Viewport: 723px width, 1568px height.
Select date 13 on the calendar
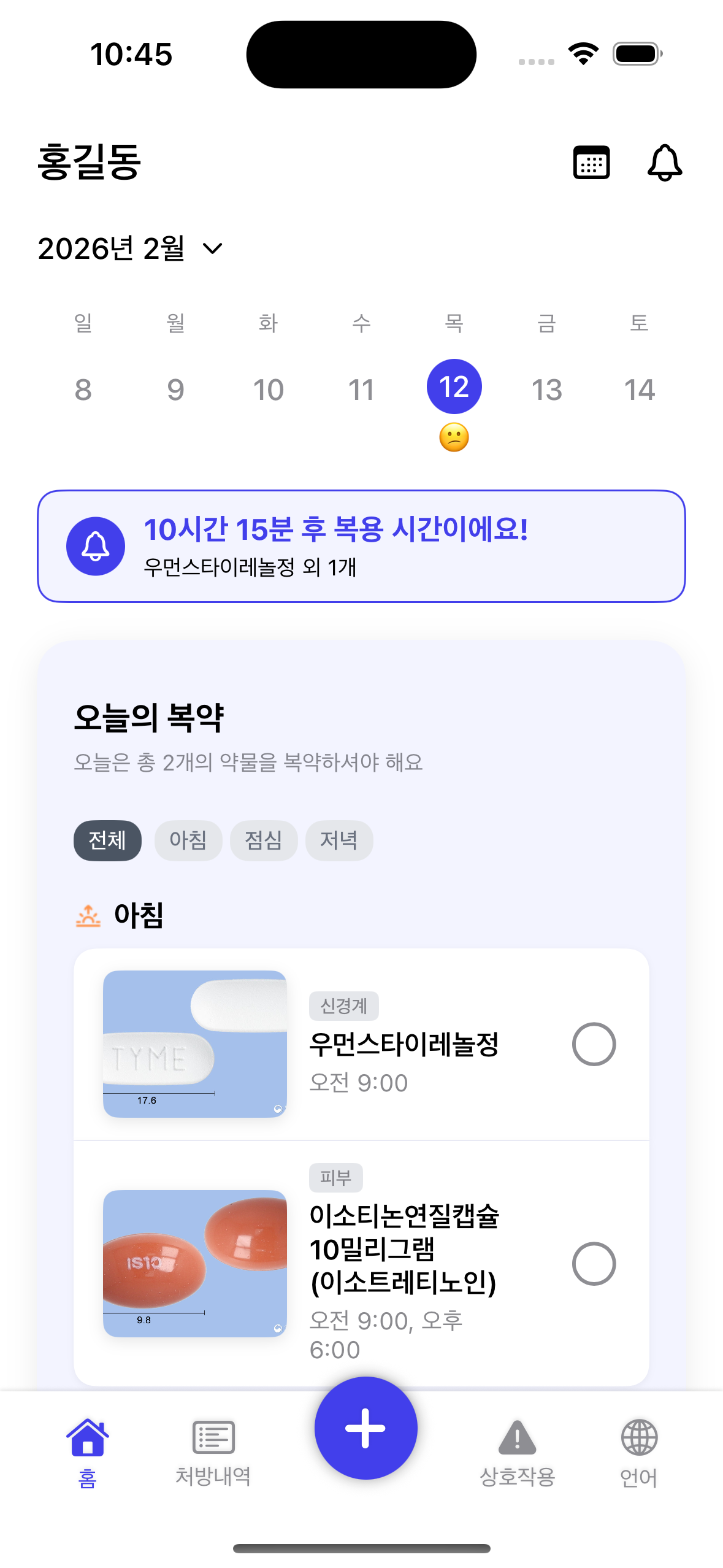pos(548,388)
